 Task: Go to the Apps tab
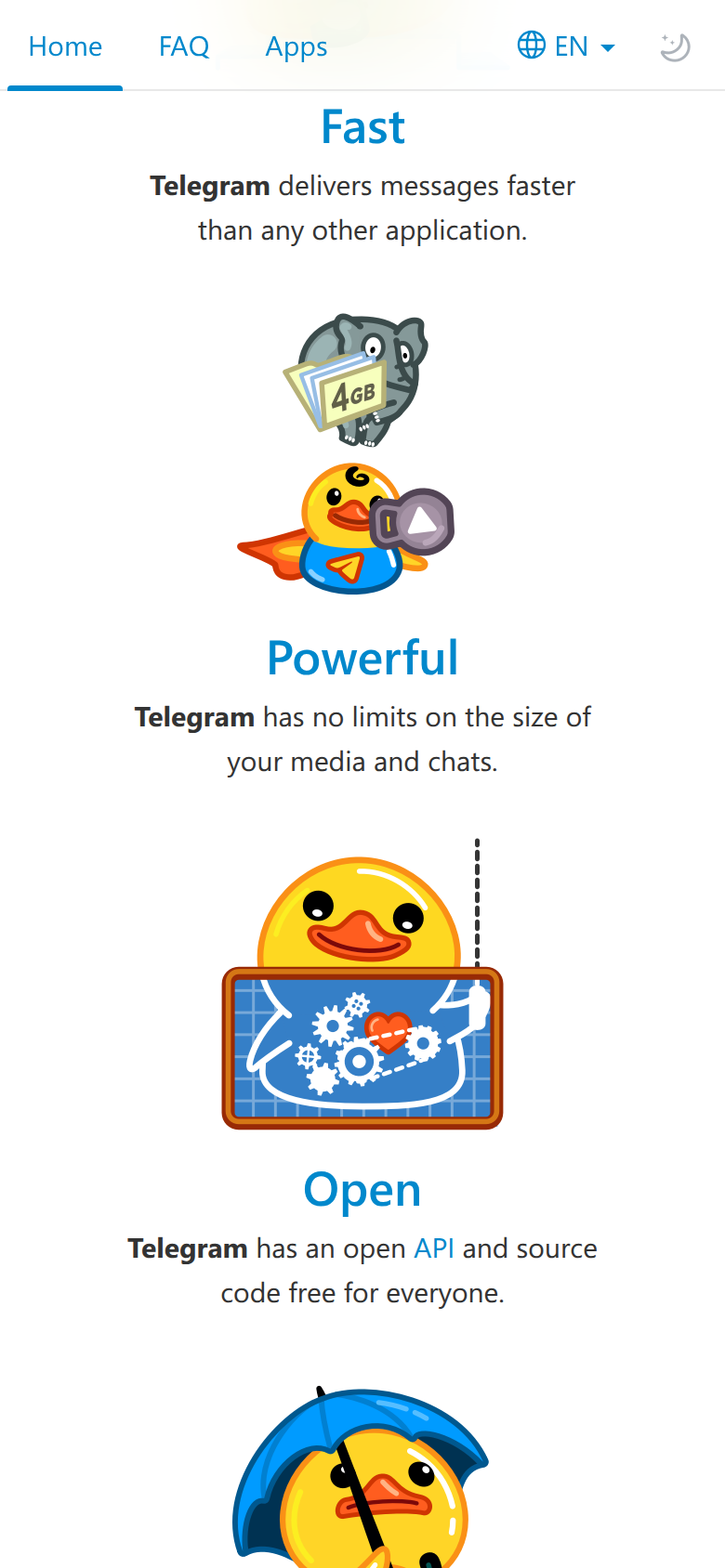[297, 46]
